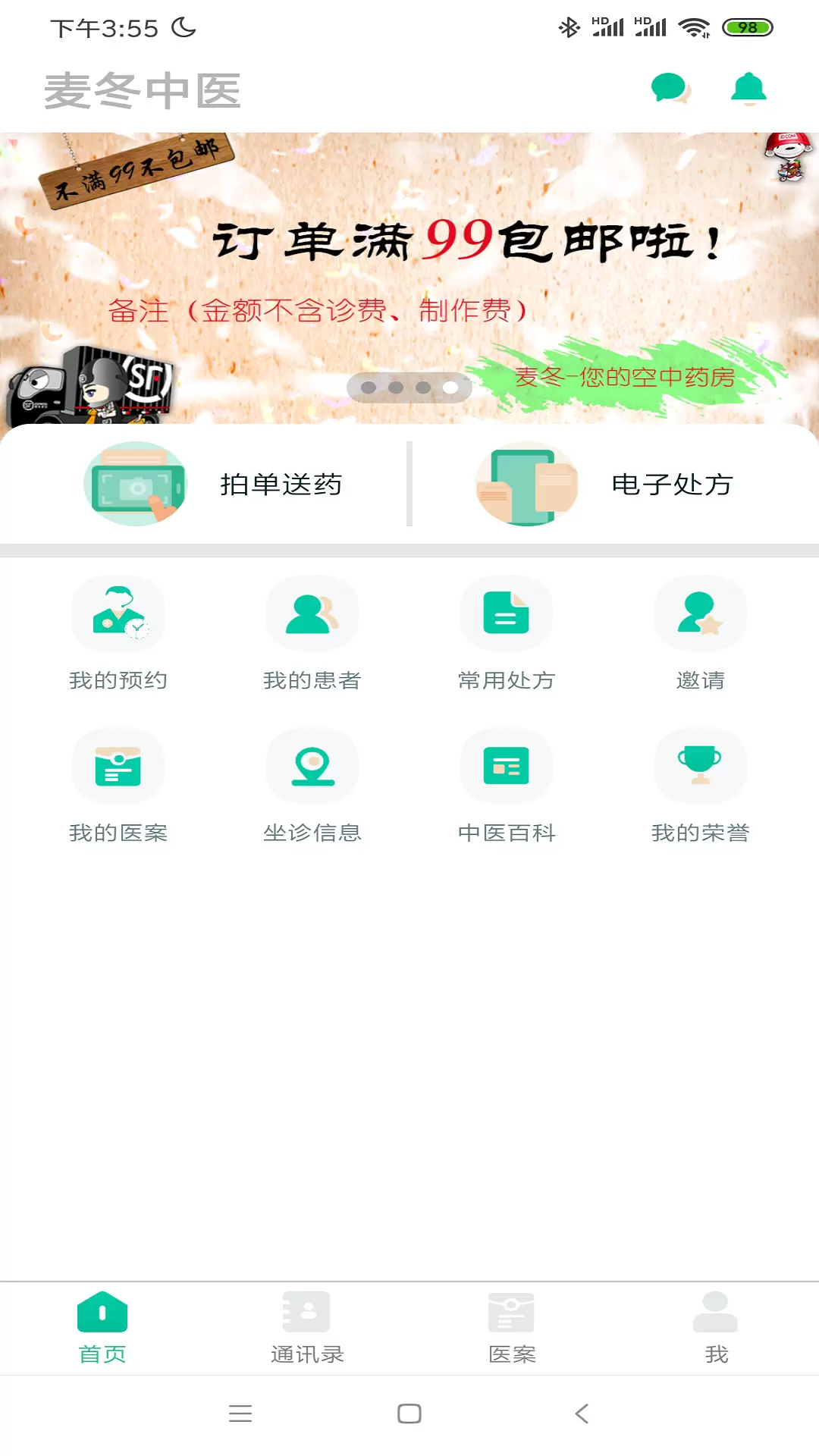This screenshot has width=819, height=1456.
Task: View 我的荣誉
Action: (x=701, y=786)
